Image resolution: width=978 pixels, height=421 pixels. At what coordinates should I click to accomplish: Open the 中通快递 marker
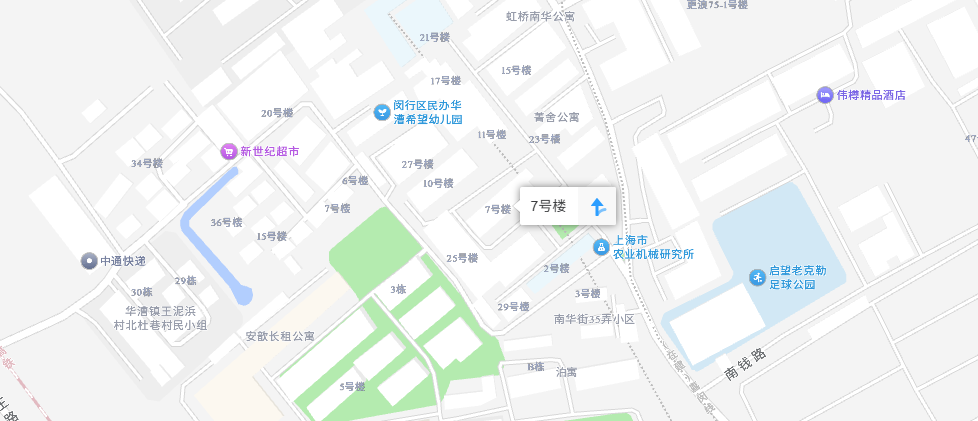[89, 261]
